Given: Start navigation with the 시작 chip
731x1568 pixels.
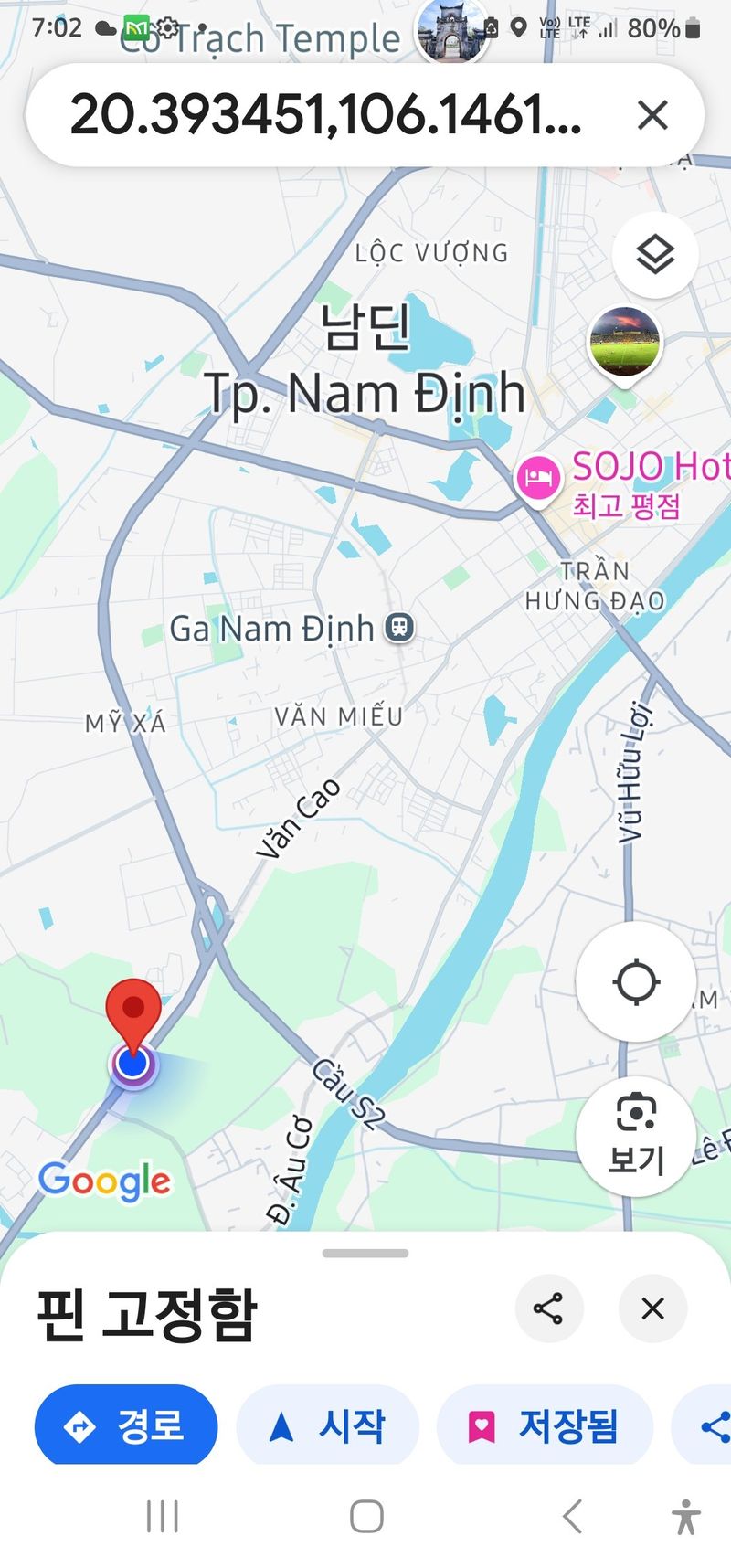Looking at the screenshot, I should (x=328, y=1425).
